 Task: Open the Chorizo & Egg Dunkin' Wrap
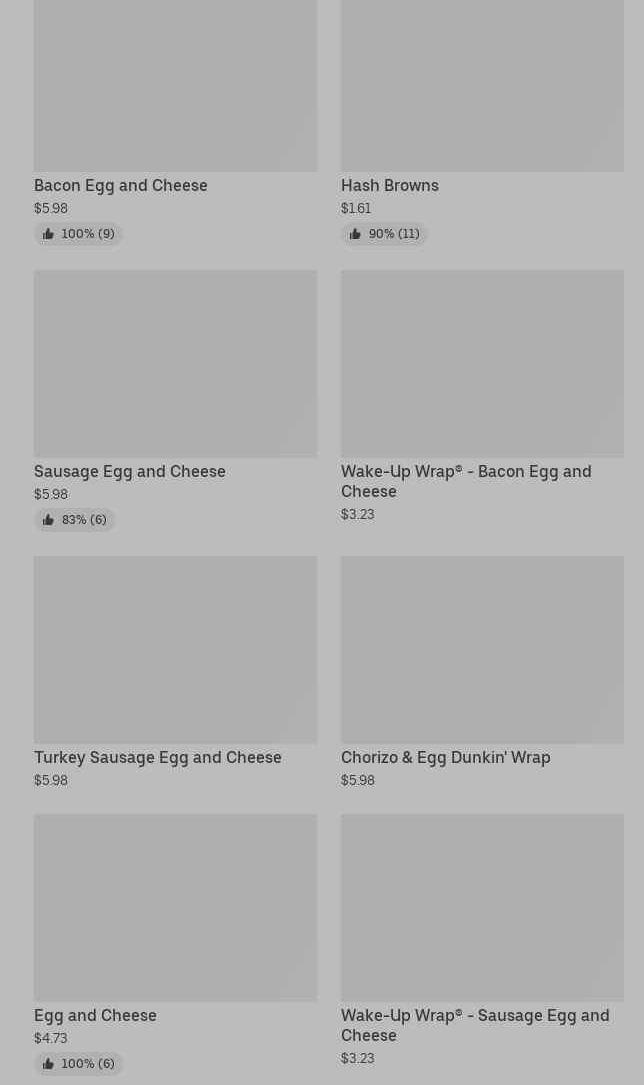click(x=482, y=673)
